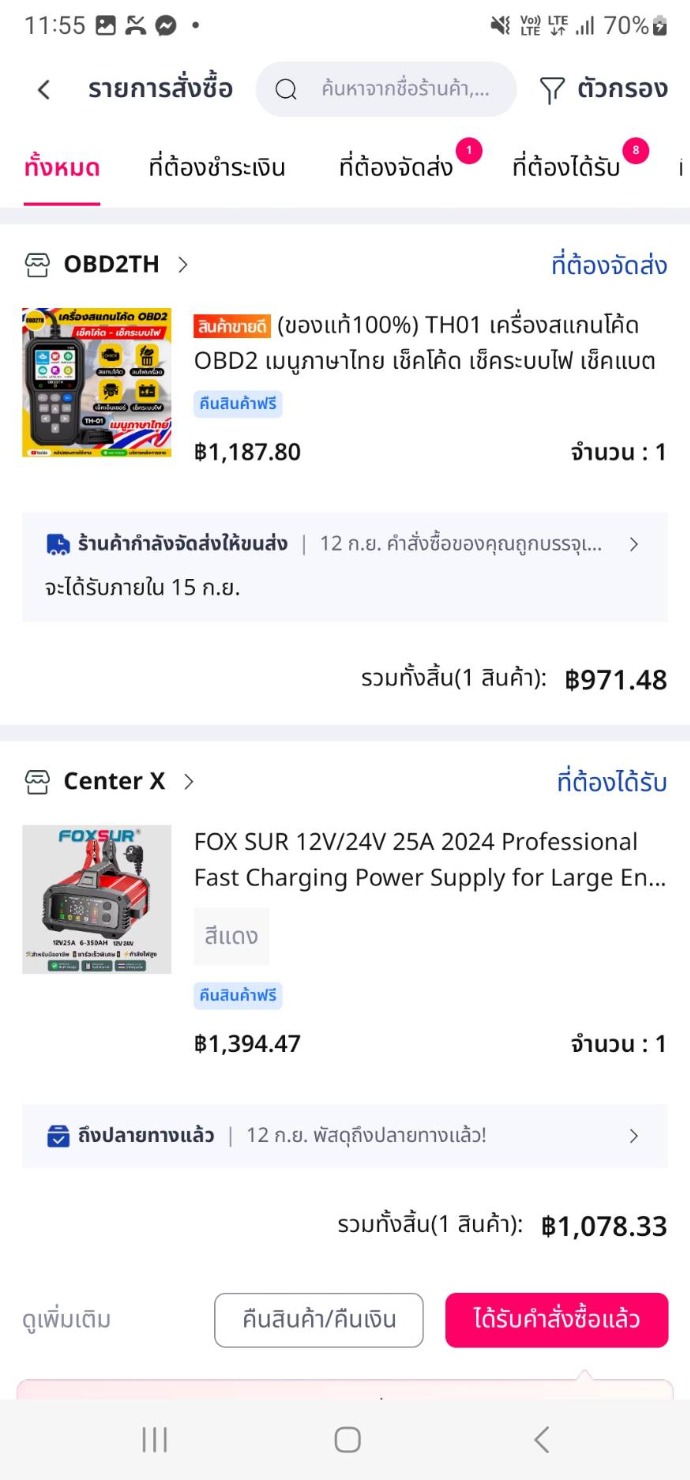Switch to the ที่ต้องได้รับ tab
This screenshot has height=1480, width=690.
click(x=566, y=167)
